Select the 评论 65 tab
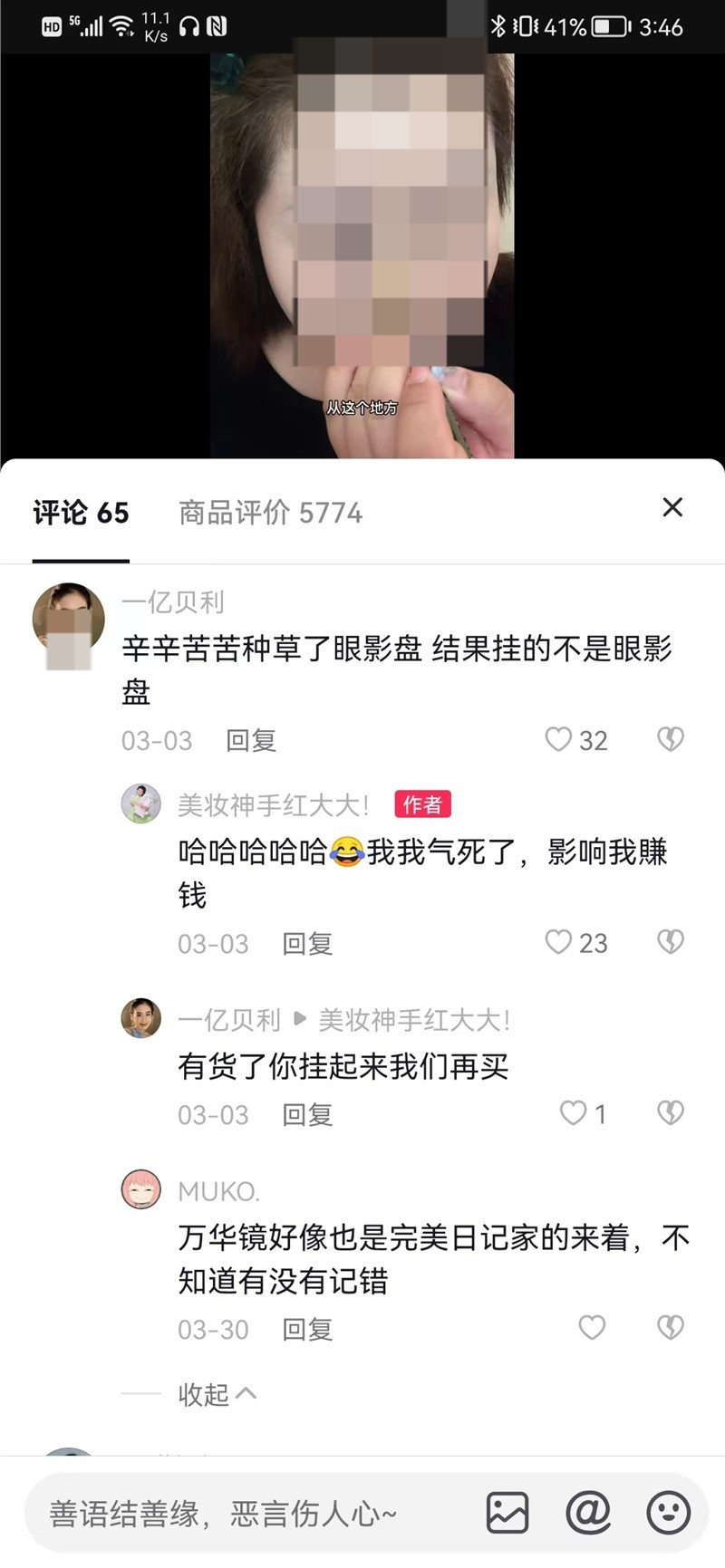The image size is (725, 1568). click(x=81, y=514)
